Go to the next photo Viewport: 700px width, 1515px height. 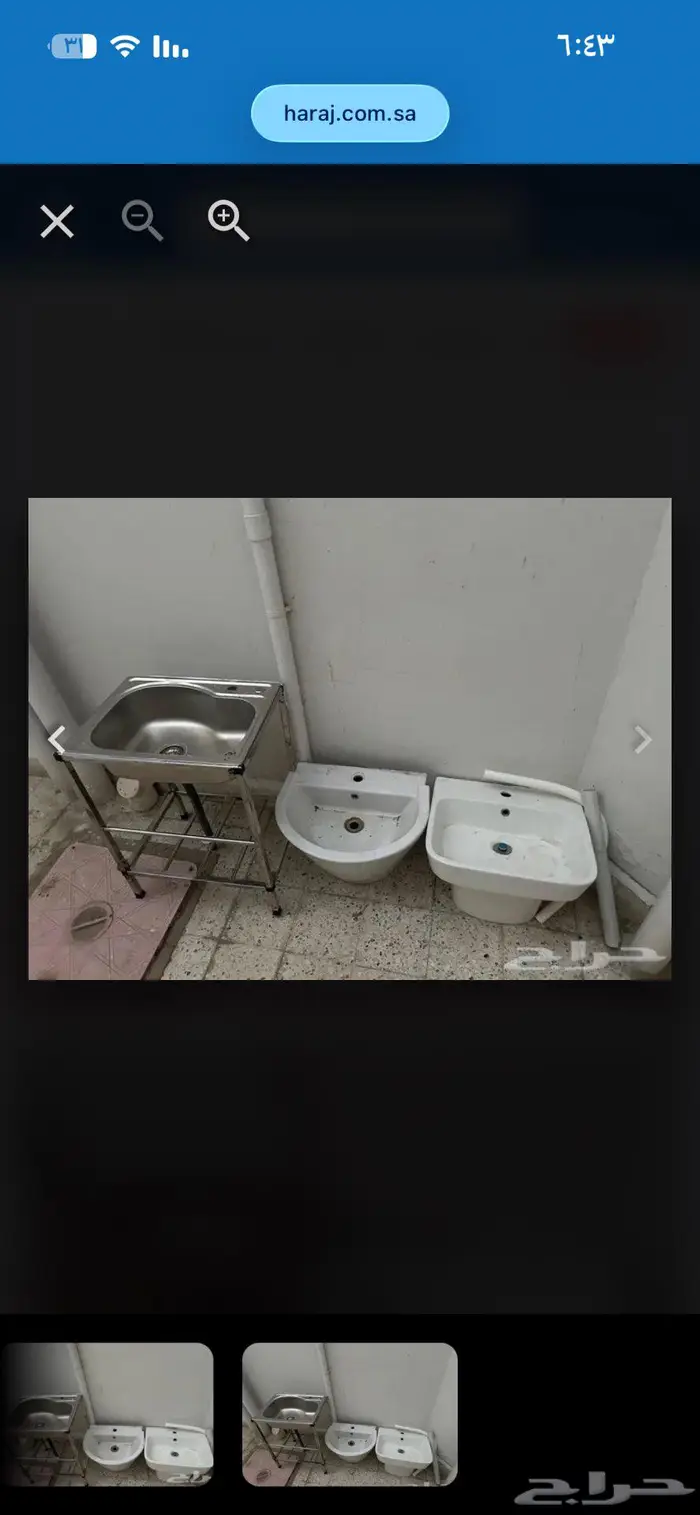pyautogui.click(x=643, y=740)
